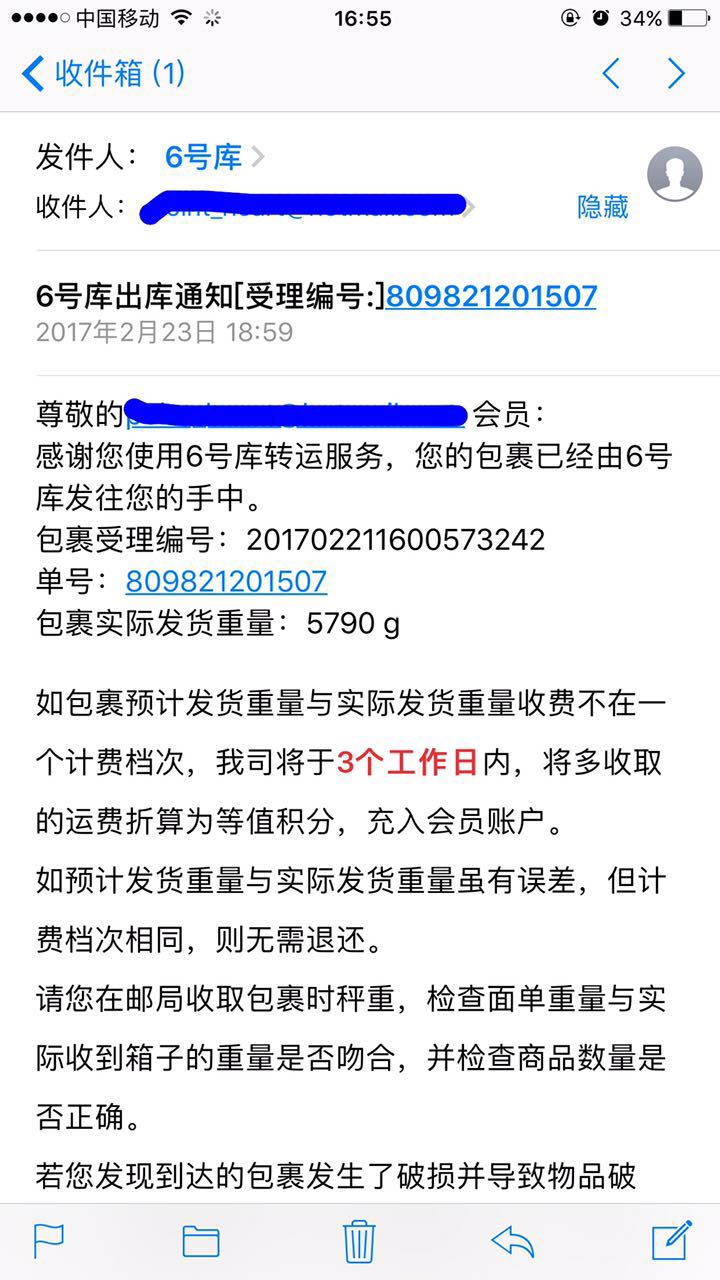View the sender's profile avatar
The height and width of the screenshot is (1280, 720).
[674, 174]
